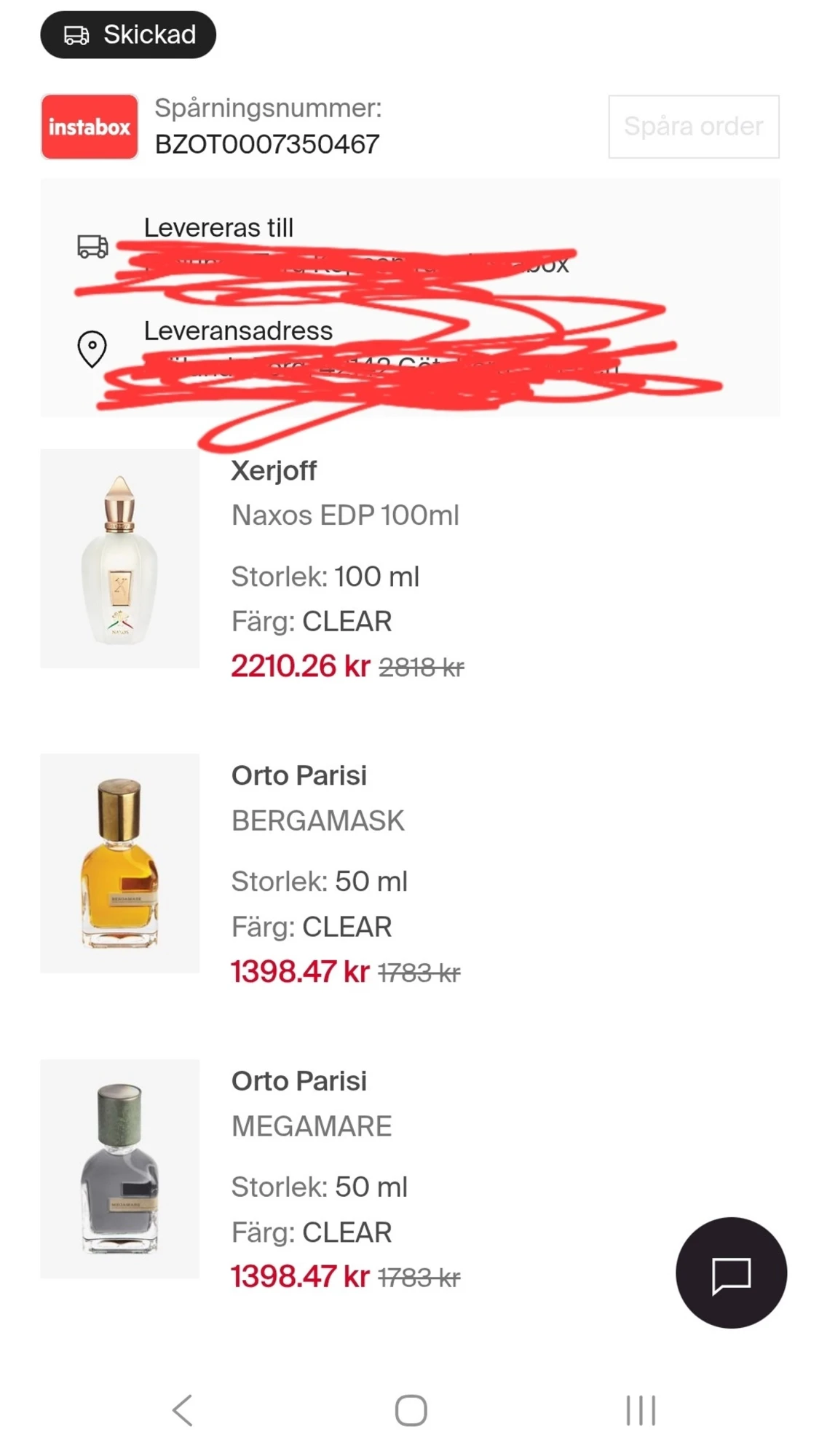This screenshot has width=819, height=1456.
Task: Tap the Instabox logo icon
Action: [x=89, y=126]
